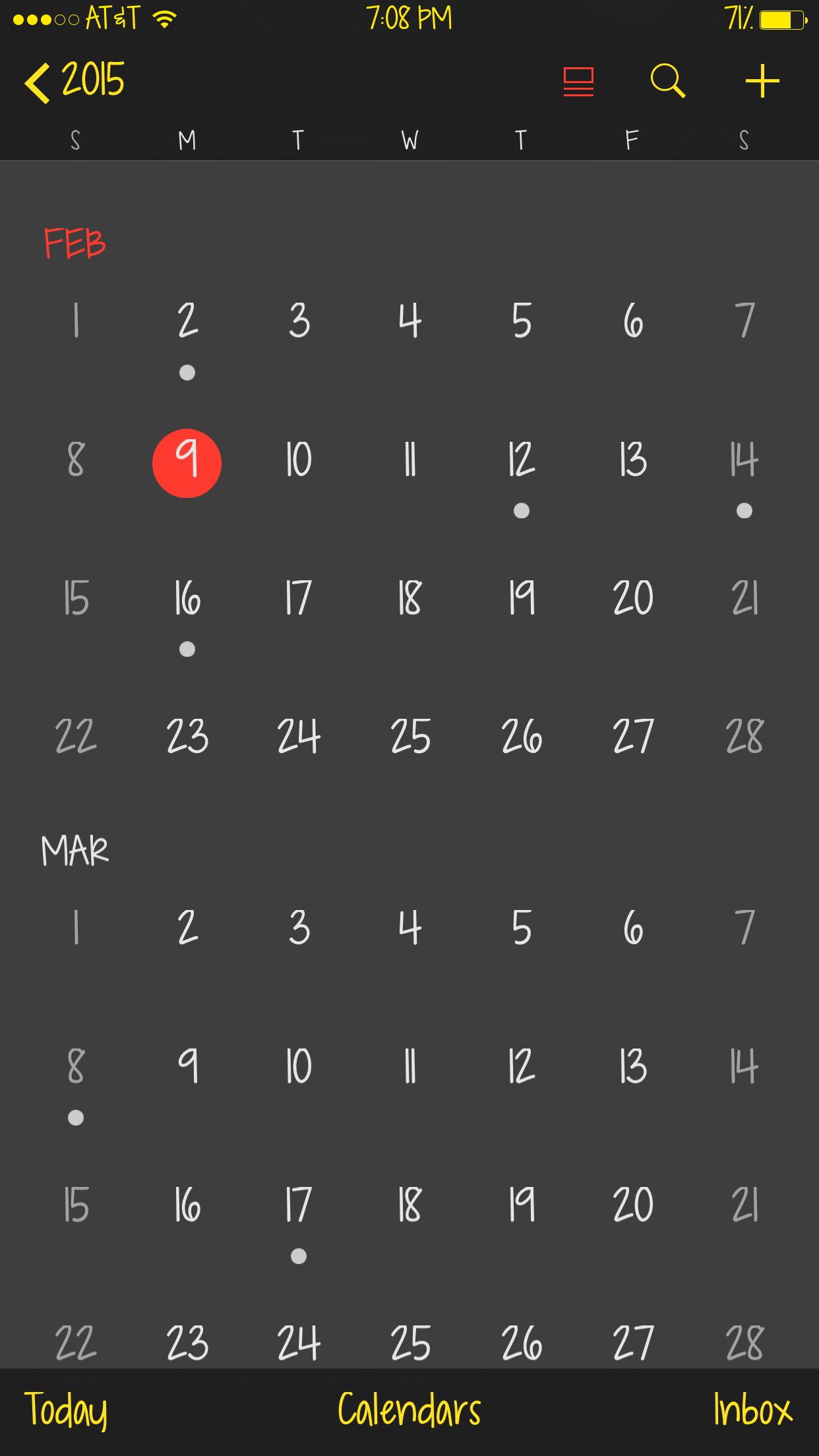Open the Inbox

tap(752, 1411)
